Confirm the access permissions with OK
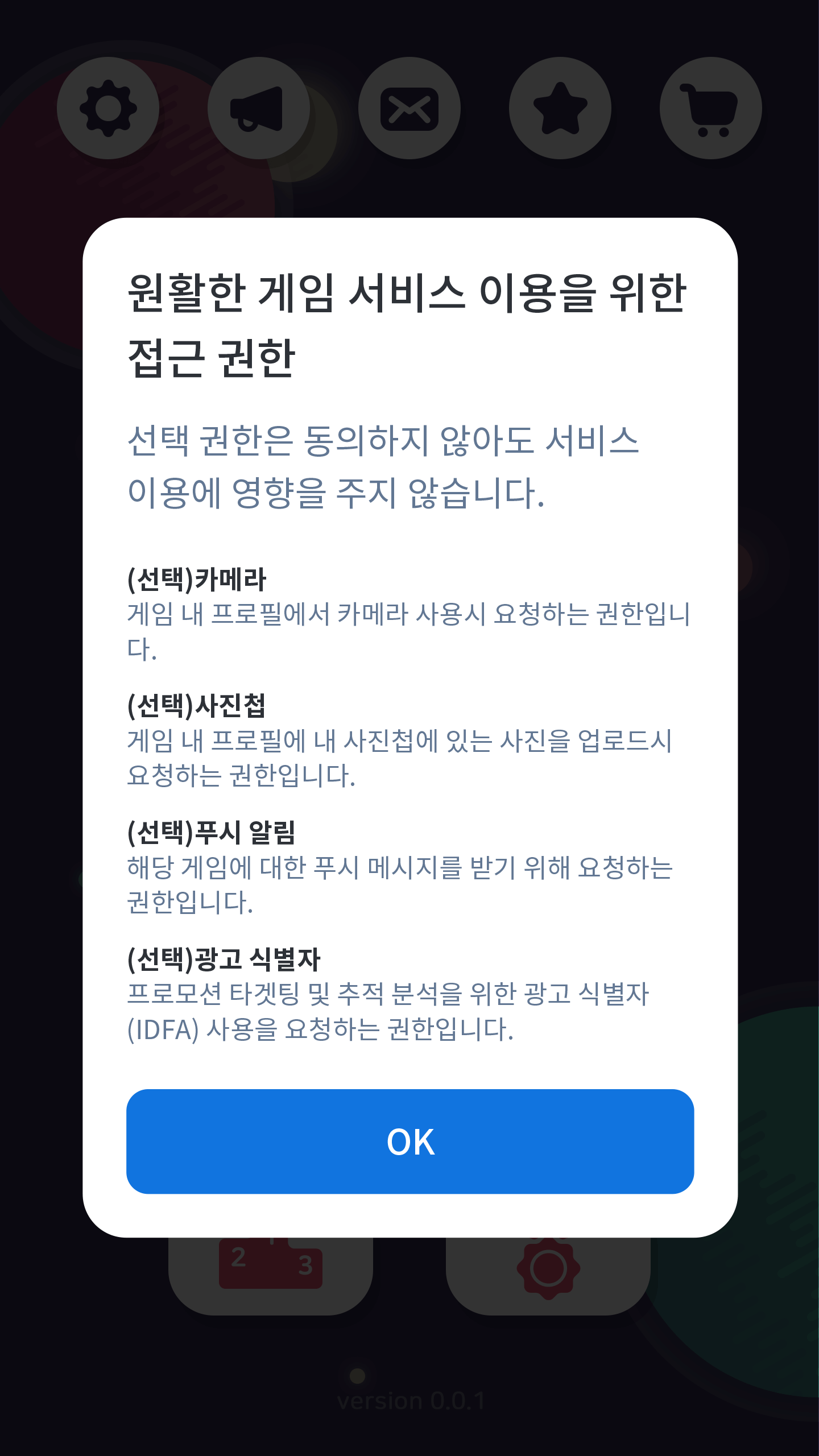Screen dimensions: 819x1456 click(x=410, y=1141)
